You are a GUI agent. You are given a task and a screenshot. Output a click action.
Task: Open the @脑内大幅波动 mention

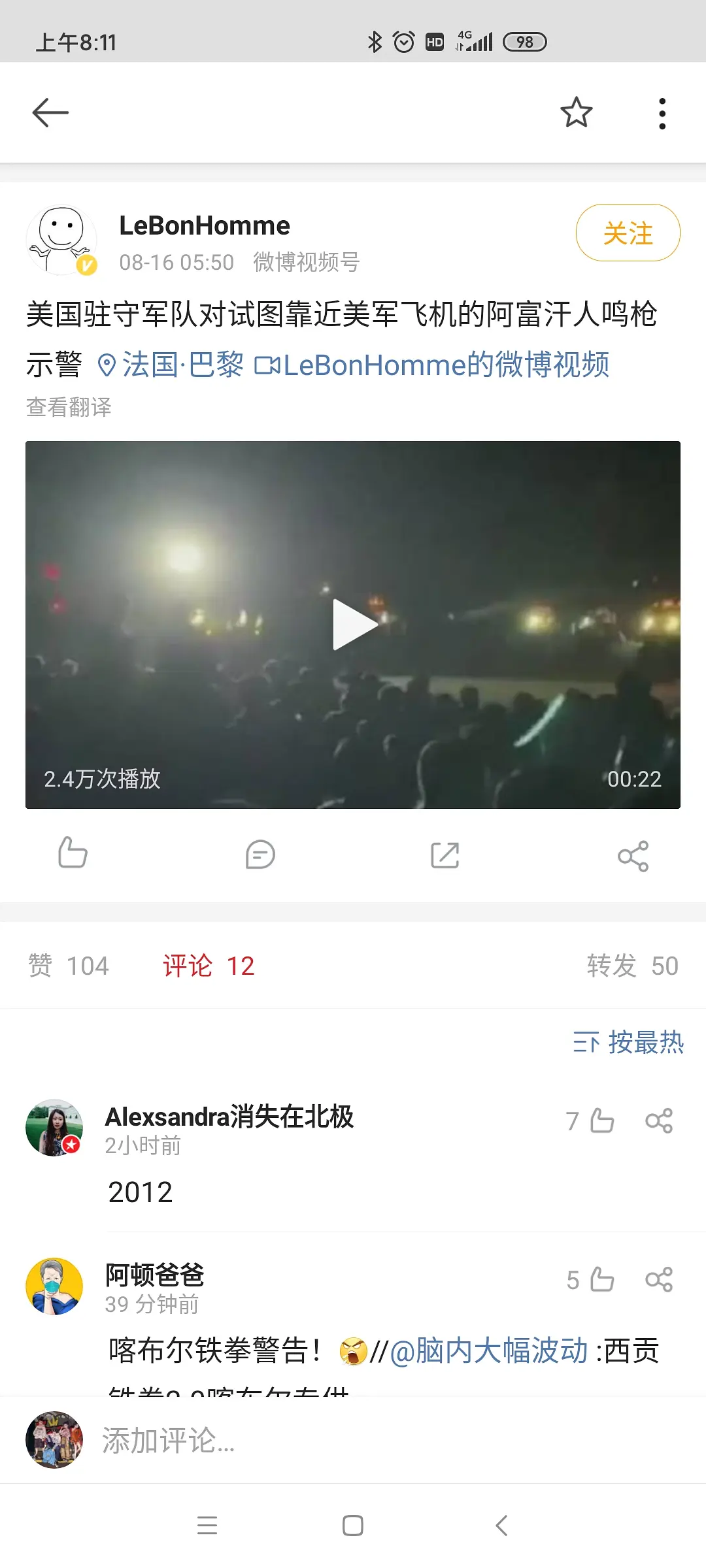(489, 1351)
